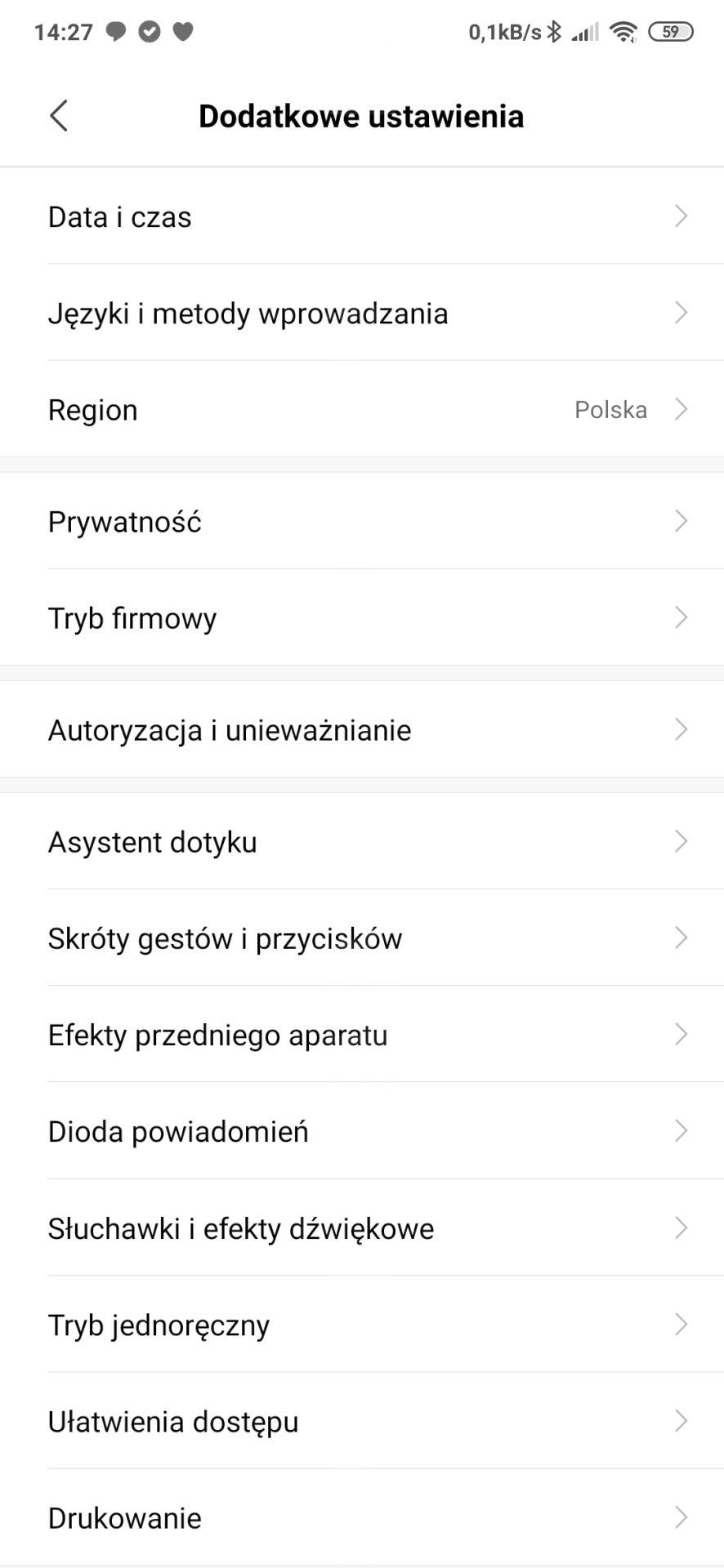Open Asystent dotyku
Image resolution: width=724 pixels, height=1568 pixels.
(362, 841)
